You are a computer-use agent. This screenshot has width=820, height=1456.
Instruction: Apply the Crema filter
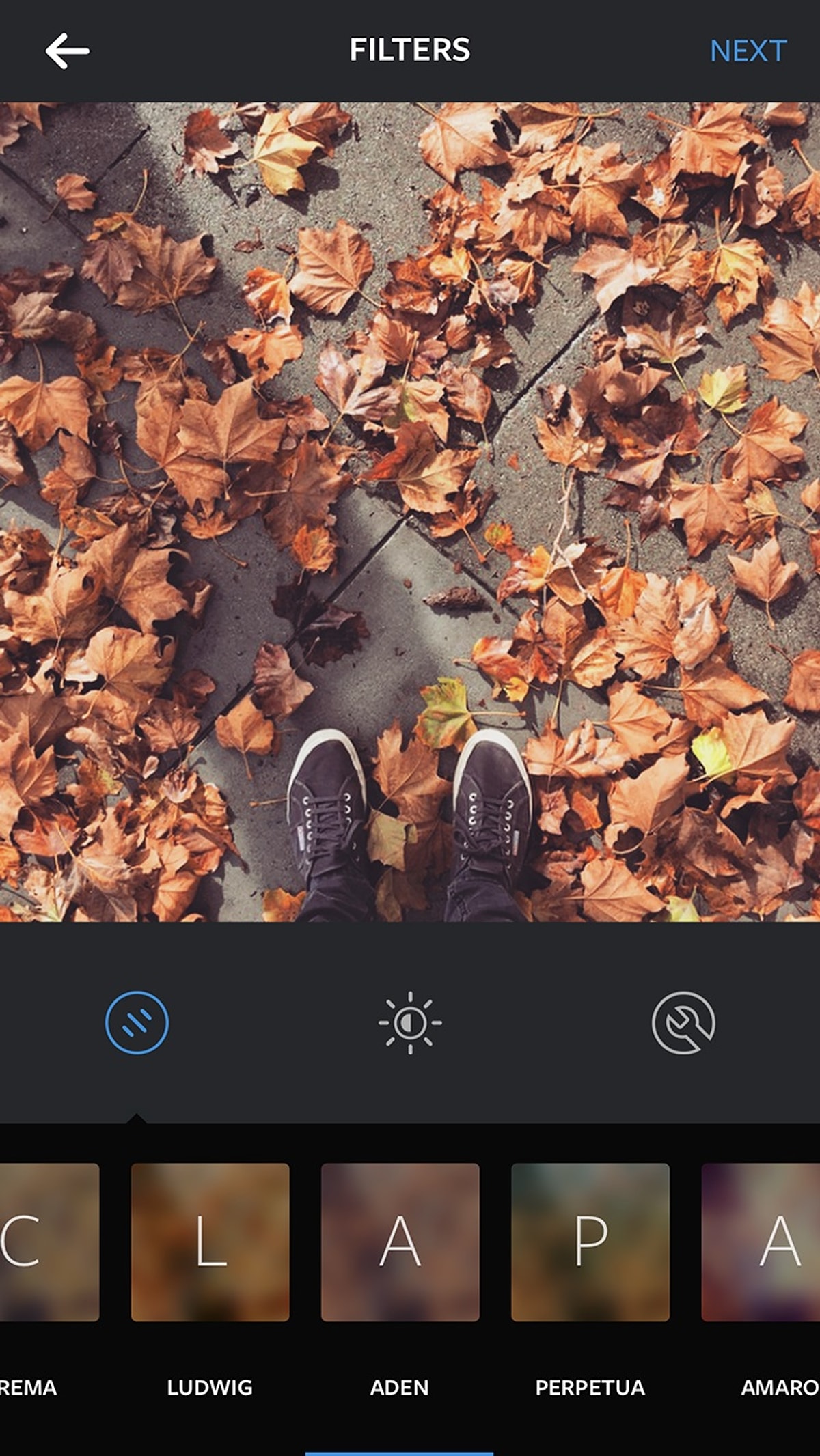tap(48, 1242)
